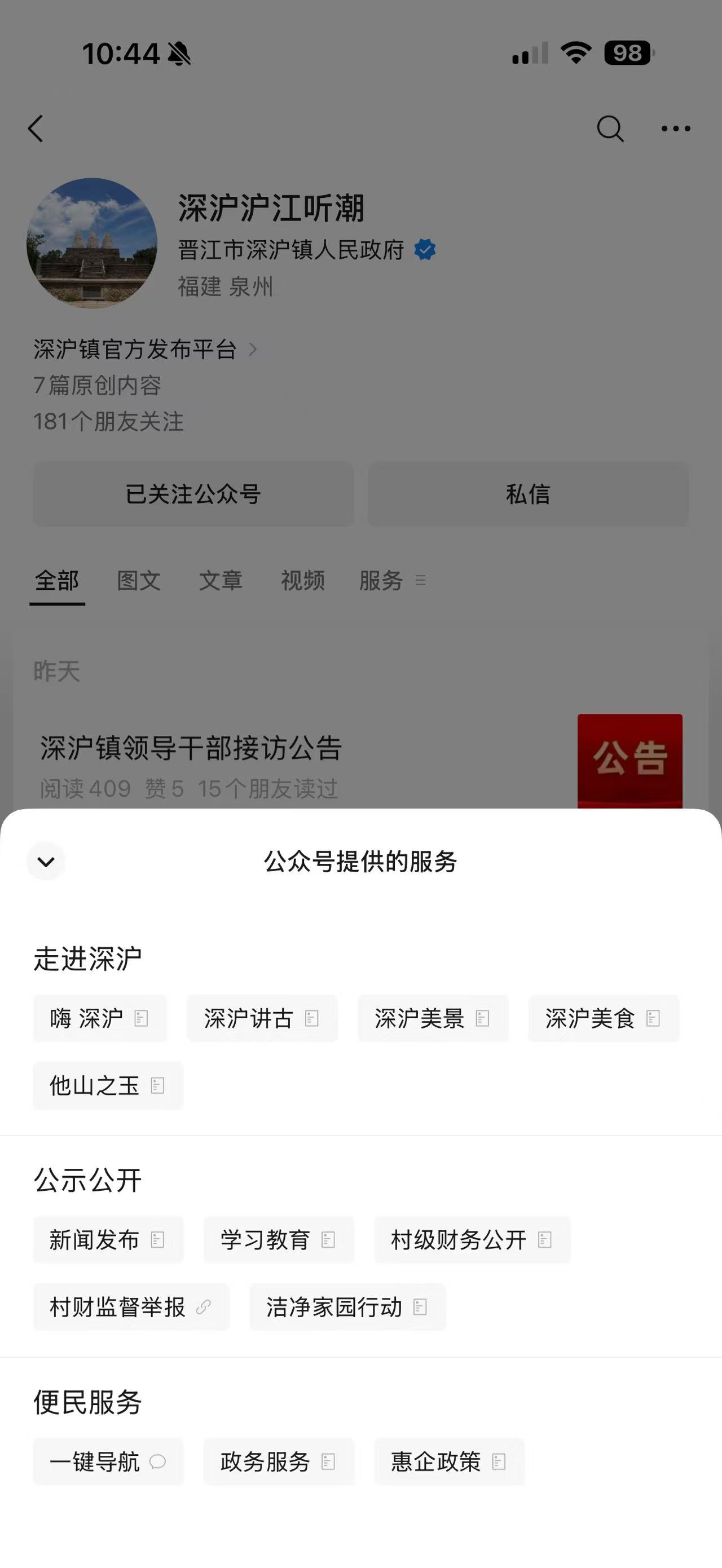
Task: Open the 村财监督举报 link
Action: [x=131, y=1307]
